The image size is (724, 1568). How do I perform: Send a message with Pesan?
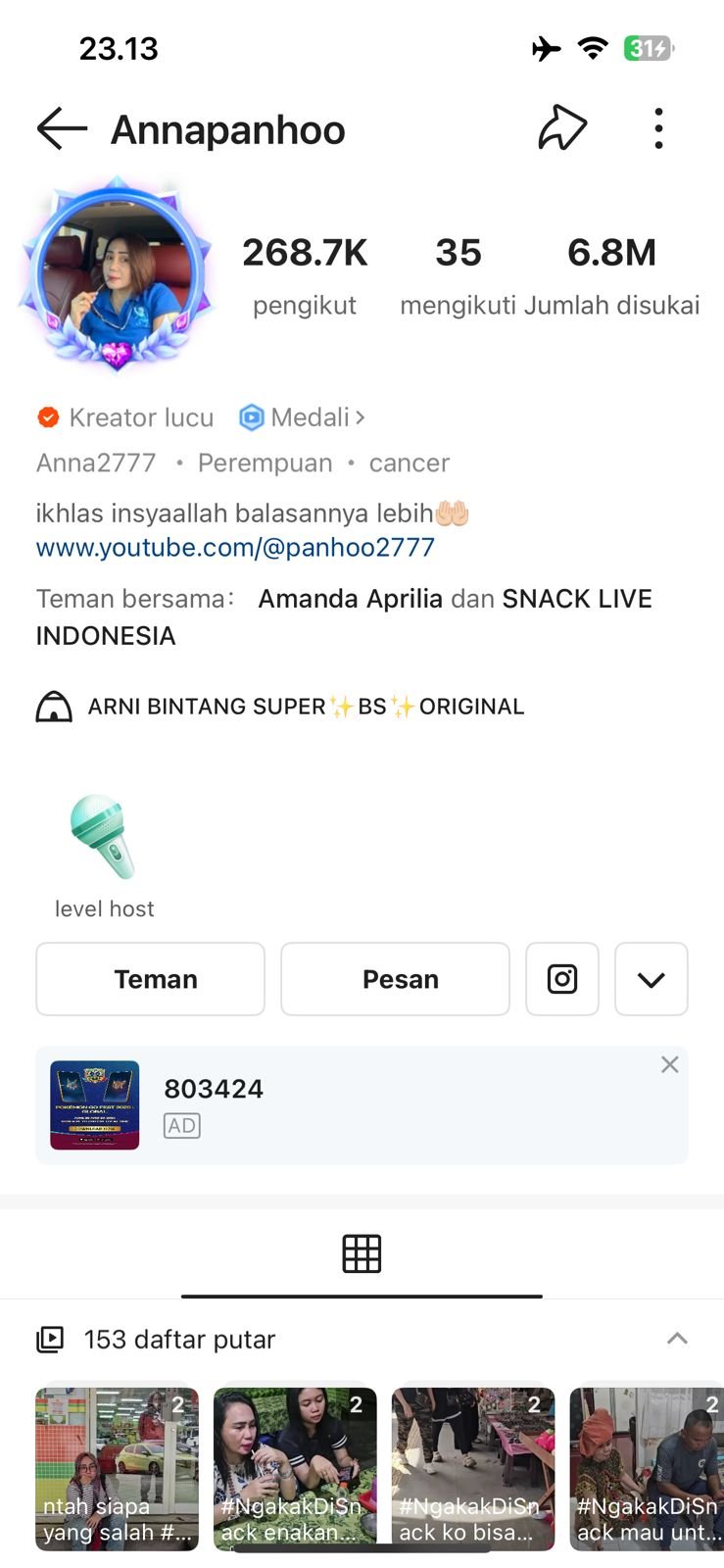pos(395,979)
